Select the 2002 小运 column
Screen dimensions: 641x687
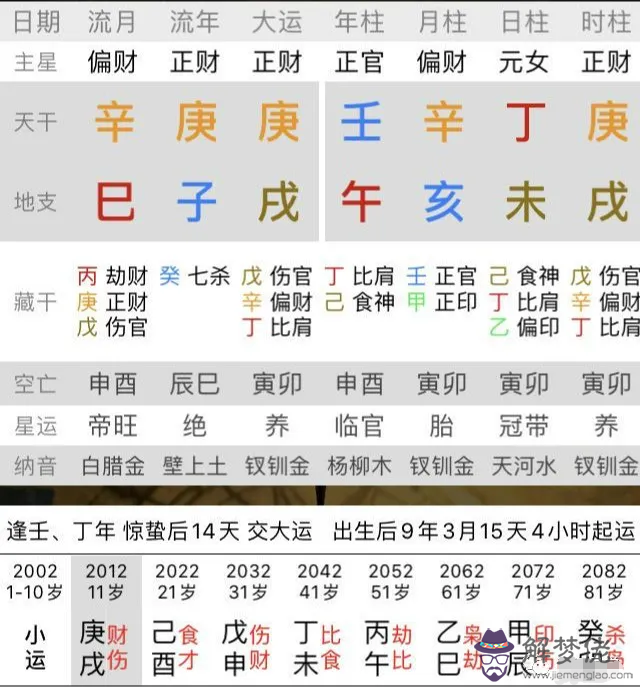click(x=35, y=620)
